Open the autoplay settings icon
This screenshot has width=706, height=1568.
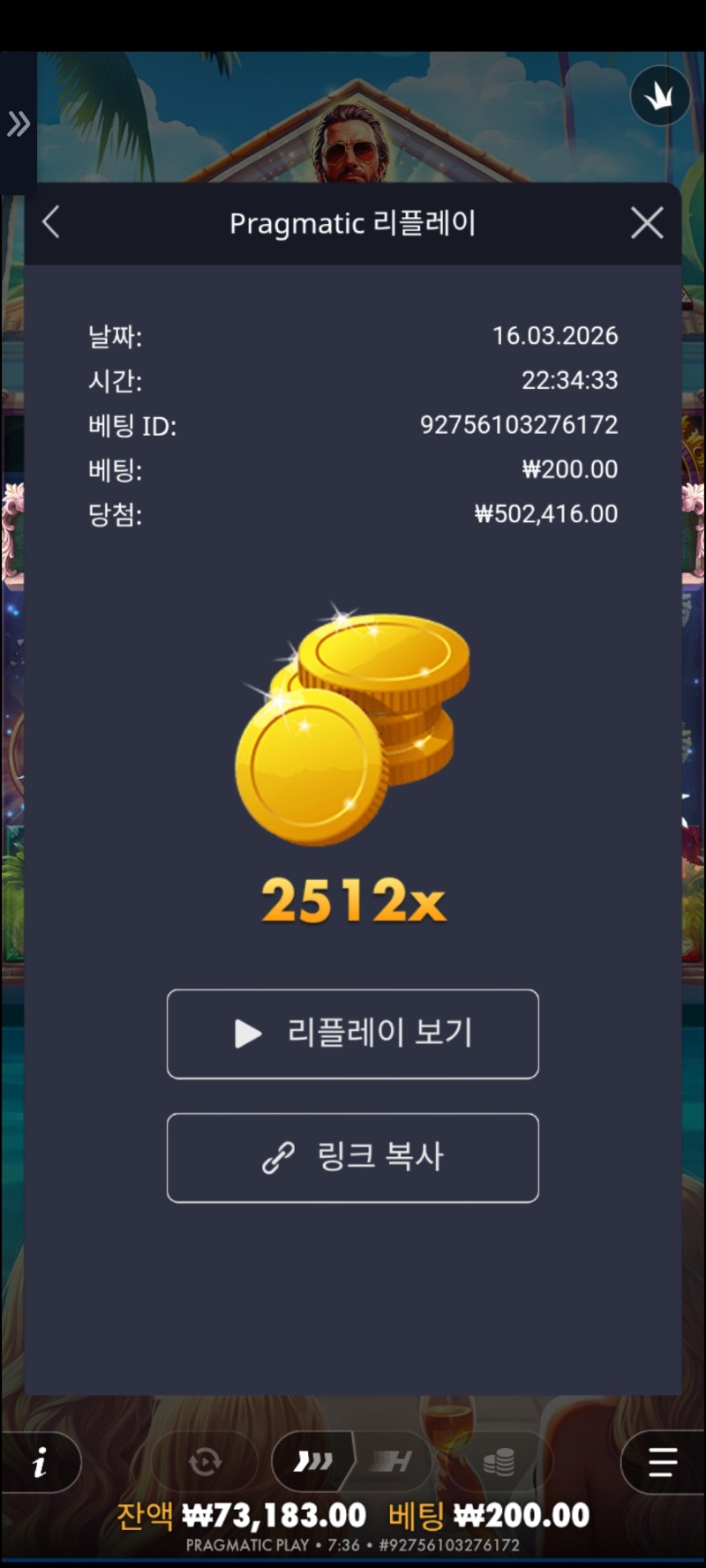205,1462
